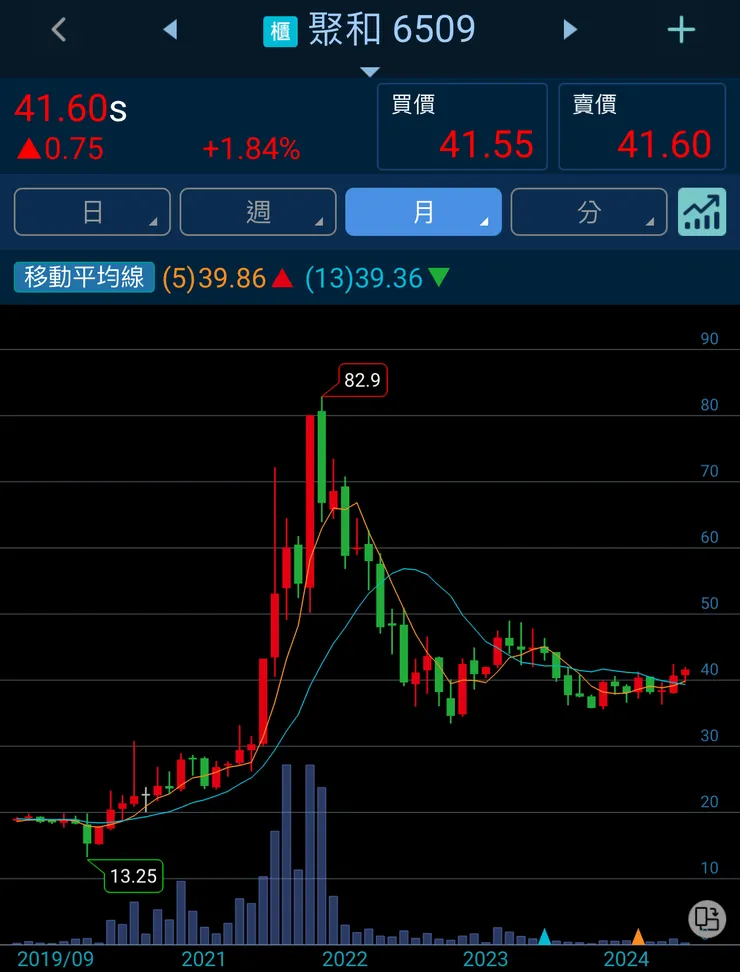This screenshot has height=972, width=740.
Task: Go back with the top-left arrow
Action: pyautogui.click(x=58, y=30)
